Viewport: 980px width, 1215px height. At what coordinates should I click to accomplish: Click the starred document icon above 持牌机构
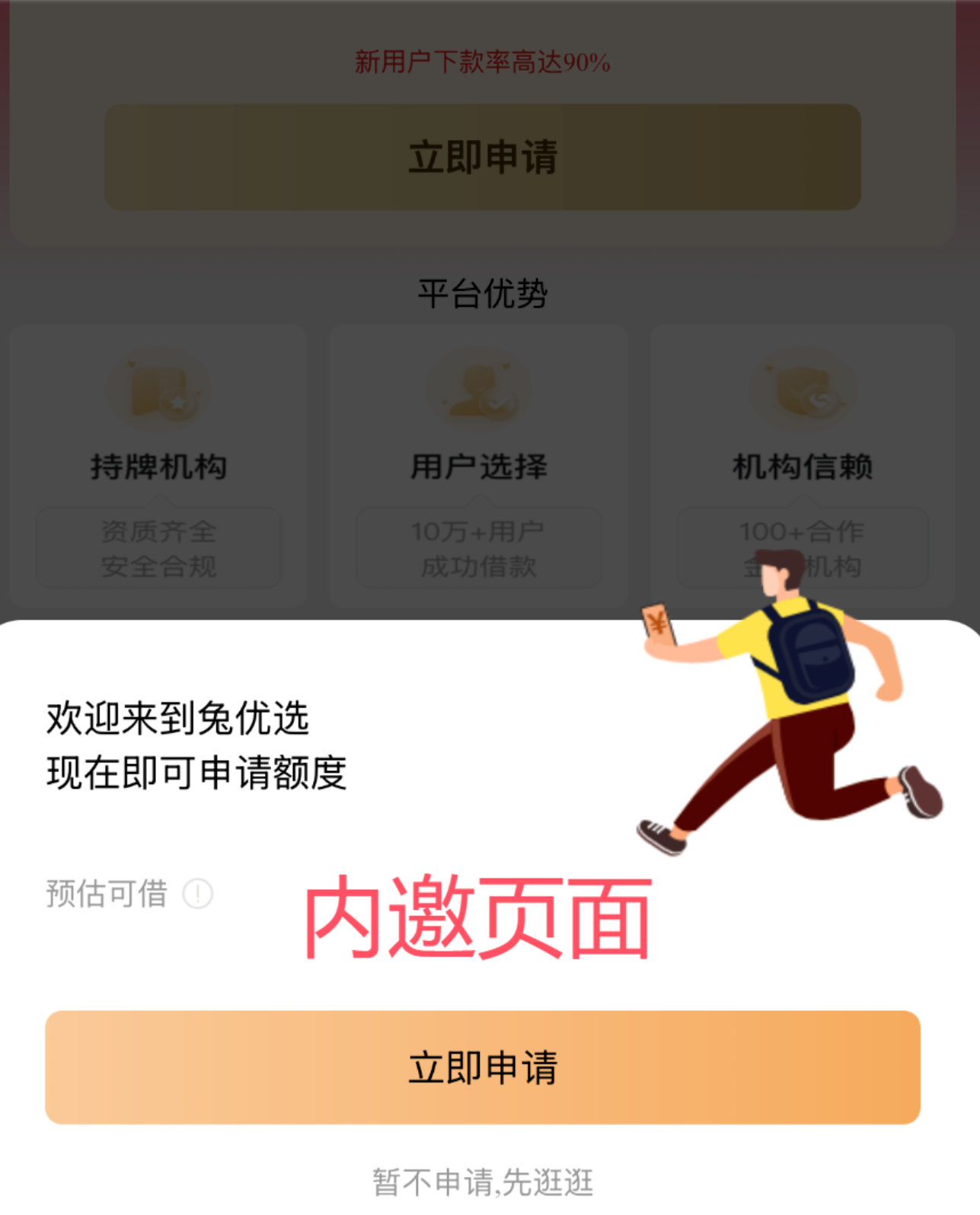tap(160, 388)
